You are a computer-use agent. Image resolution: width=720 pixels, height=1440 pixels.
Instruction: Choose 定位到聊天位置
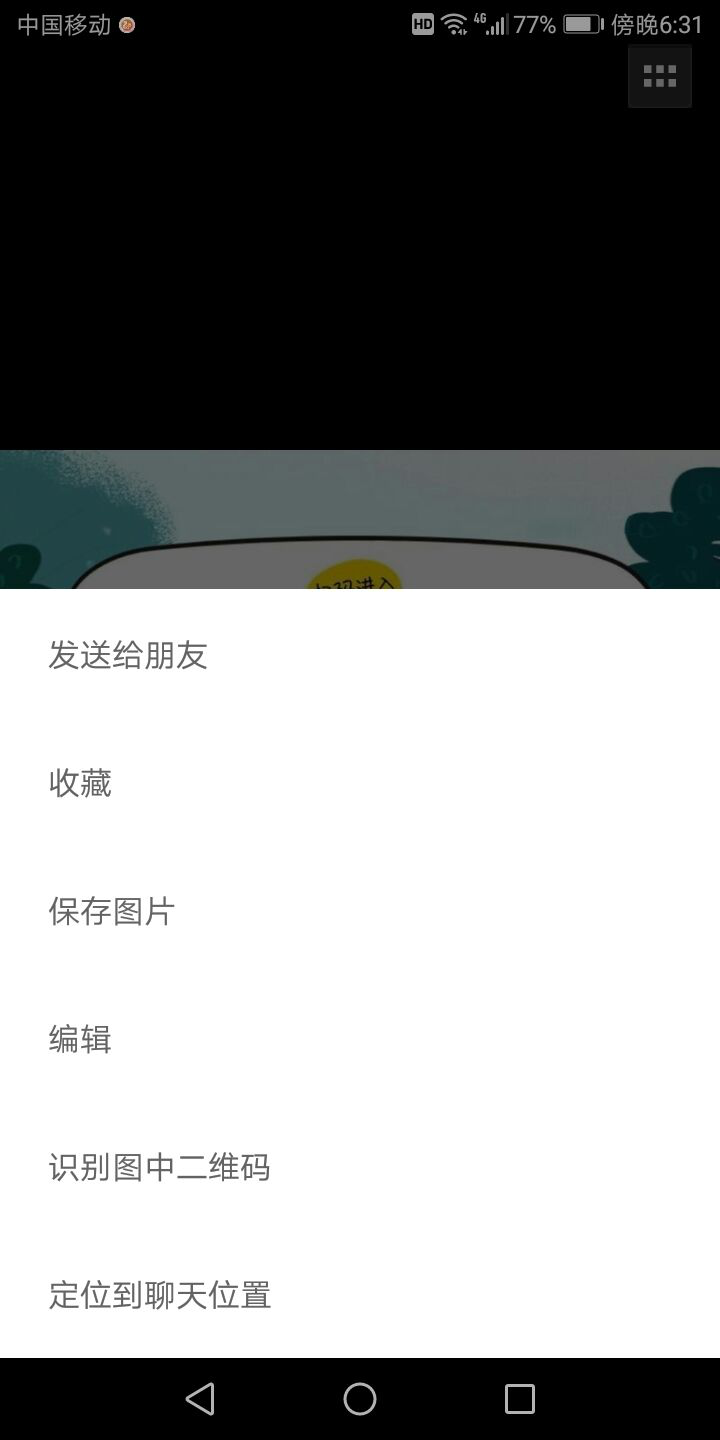(x=160, y=1295)
